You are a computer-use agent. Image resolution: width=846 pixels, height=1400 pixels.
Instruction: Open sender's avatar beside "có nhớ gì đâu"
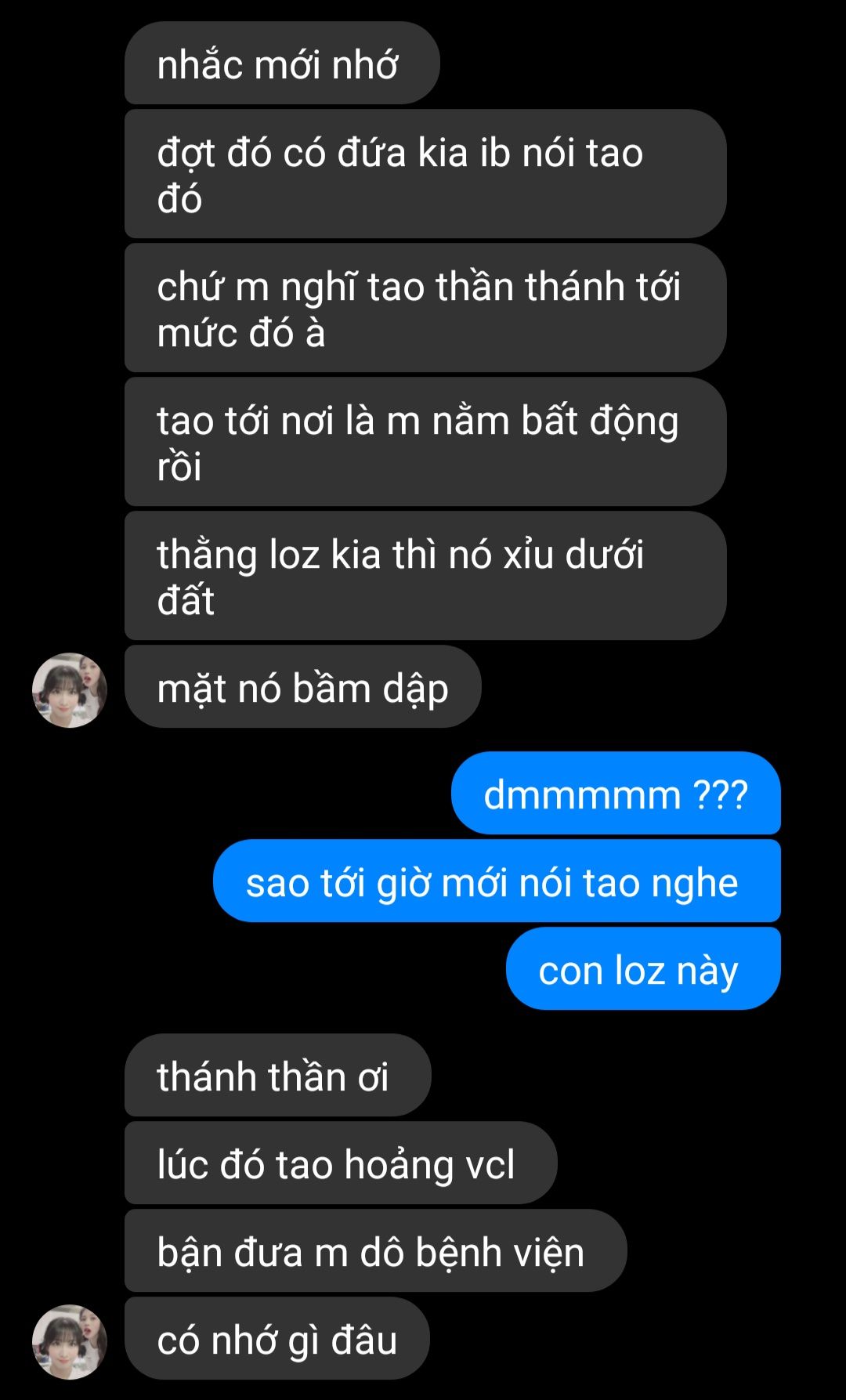[70, 1342]
